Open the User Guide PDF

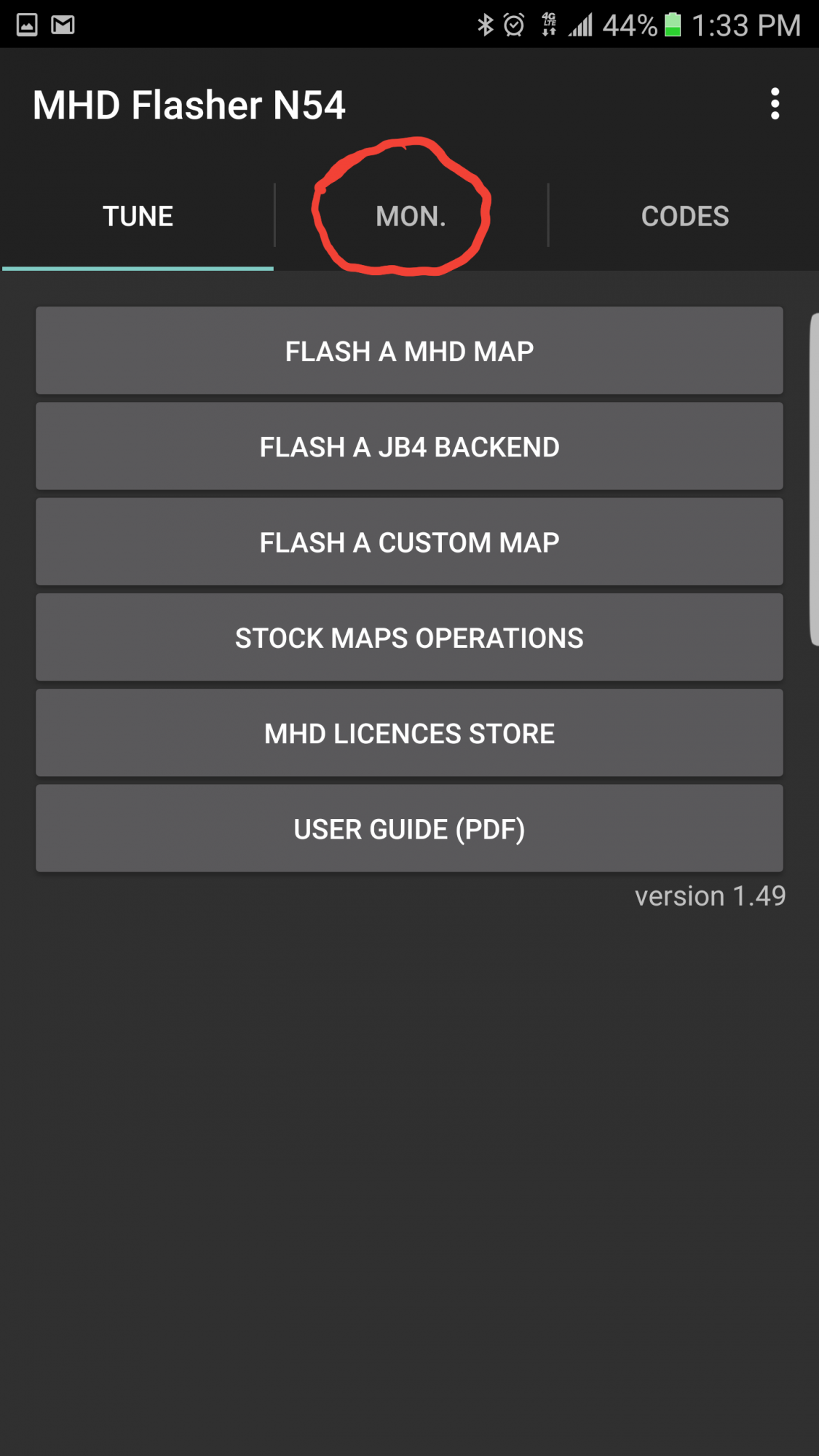coord(409,828)
